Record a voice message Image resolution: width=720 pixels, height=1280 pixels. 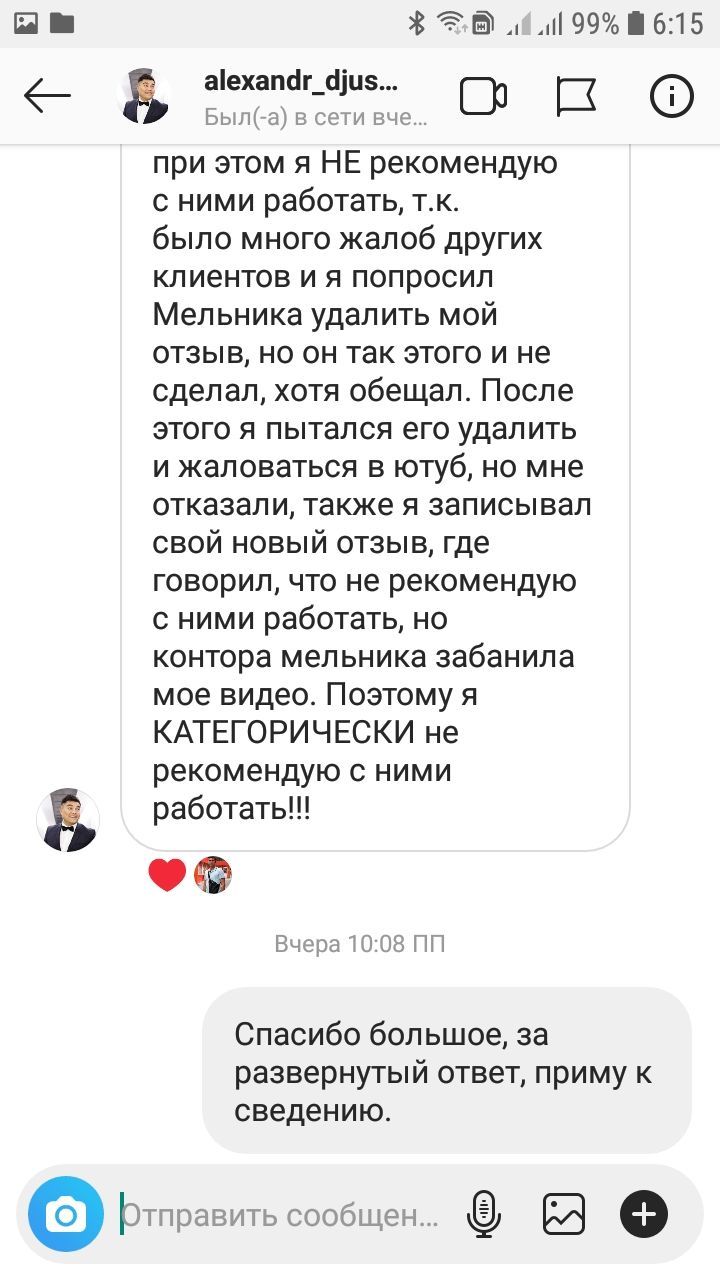(483, 1215)
